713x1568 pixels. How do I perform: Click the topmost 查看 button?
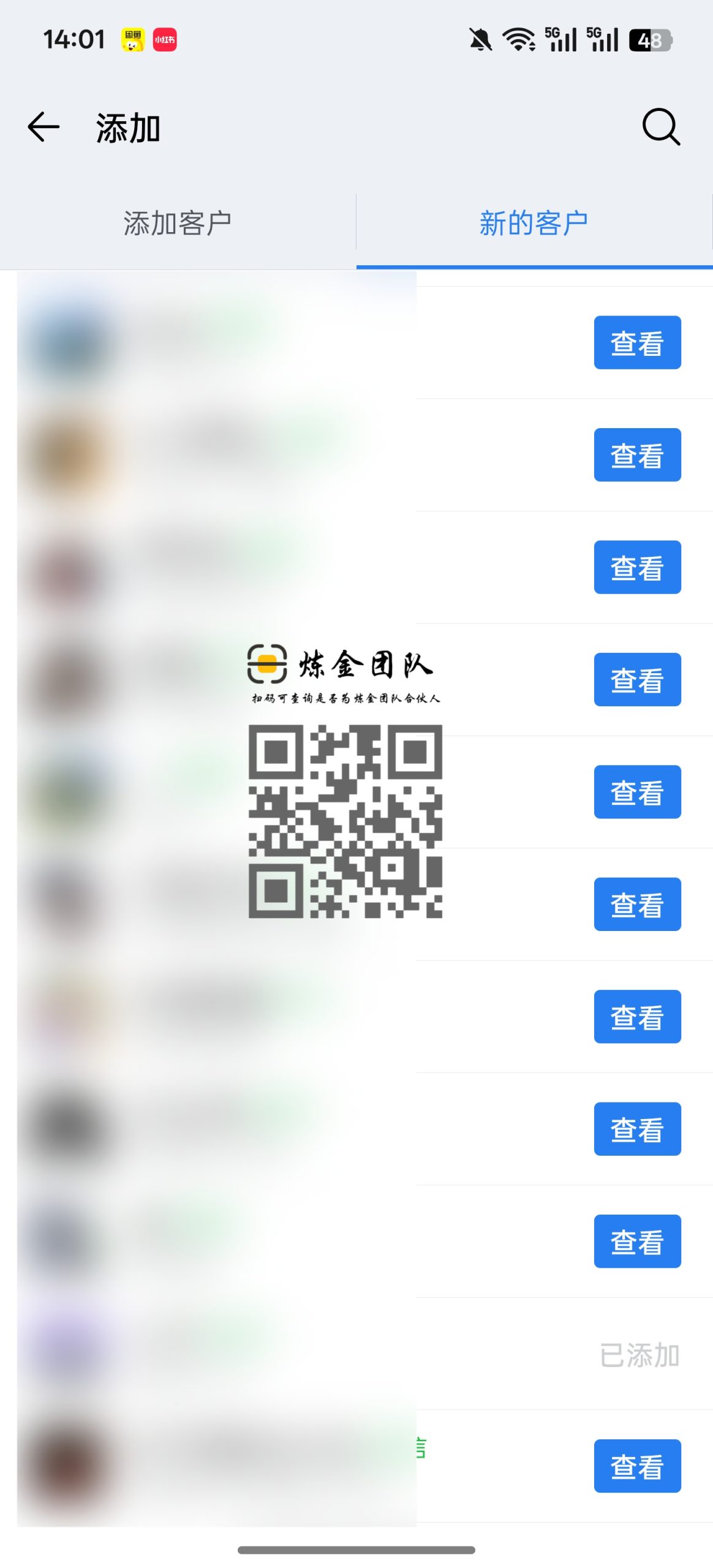(637, 342)
